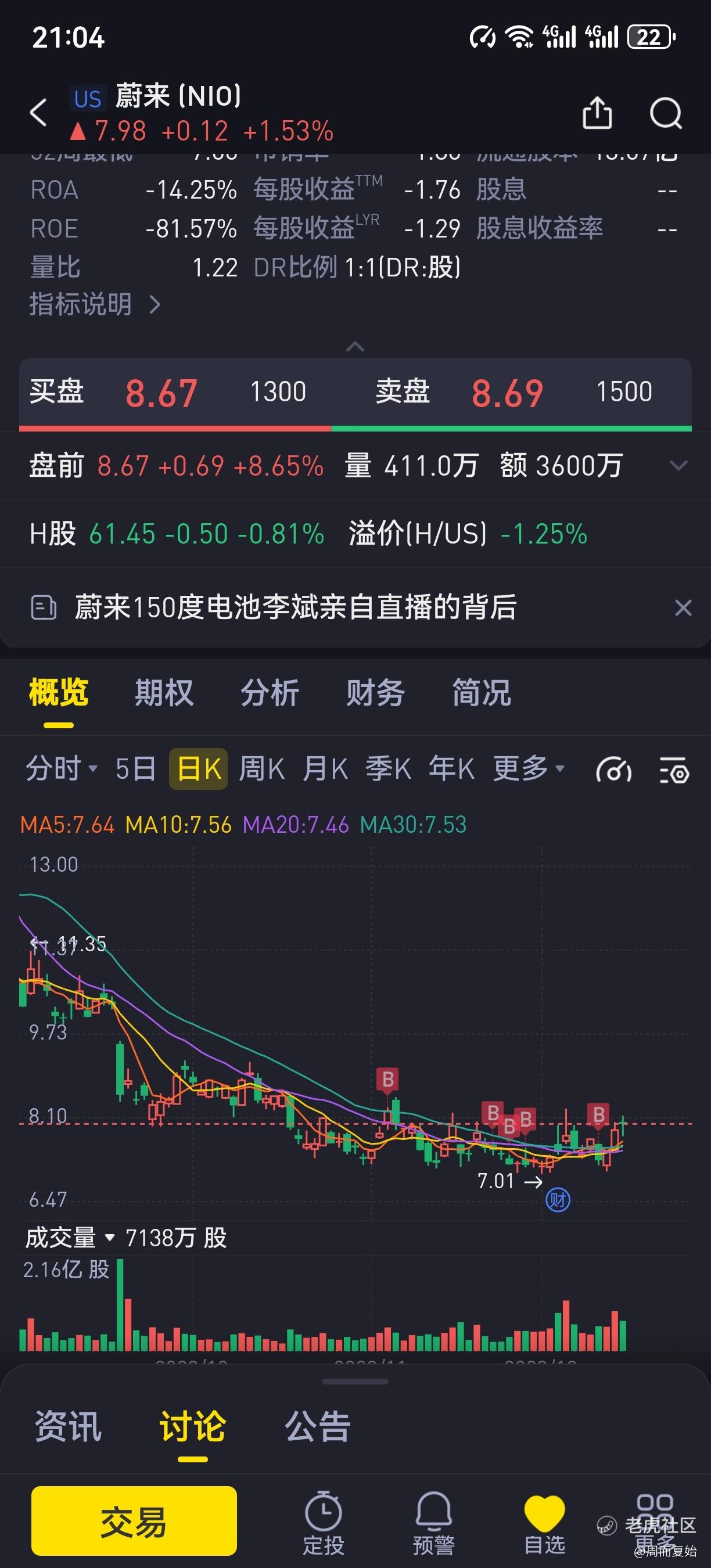Tap the yellow 交易 button
This screenshot has width=711, height=1568.
(x=134, y=1520)
